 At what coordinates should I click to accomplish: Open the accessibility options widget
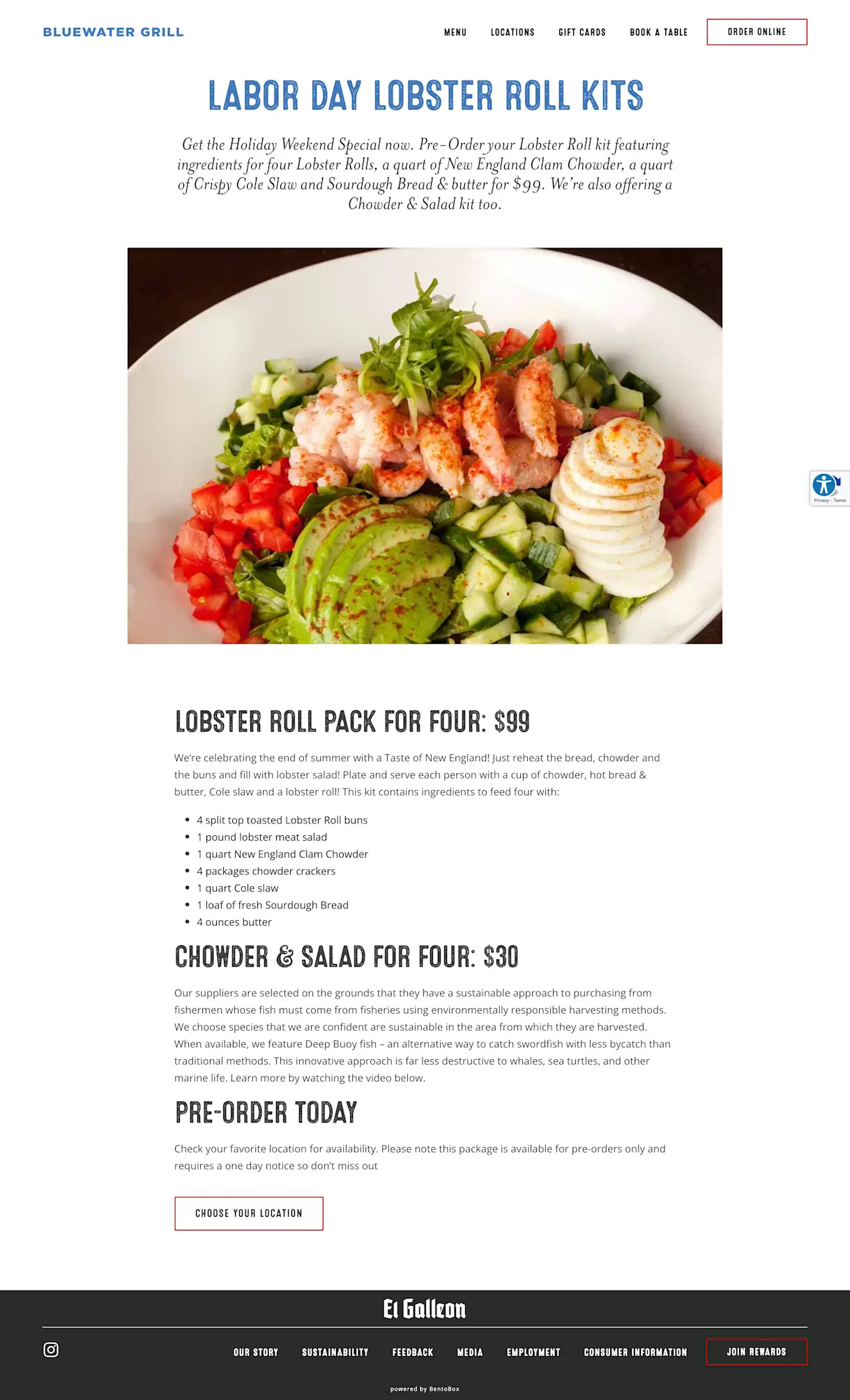[825, 485]
